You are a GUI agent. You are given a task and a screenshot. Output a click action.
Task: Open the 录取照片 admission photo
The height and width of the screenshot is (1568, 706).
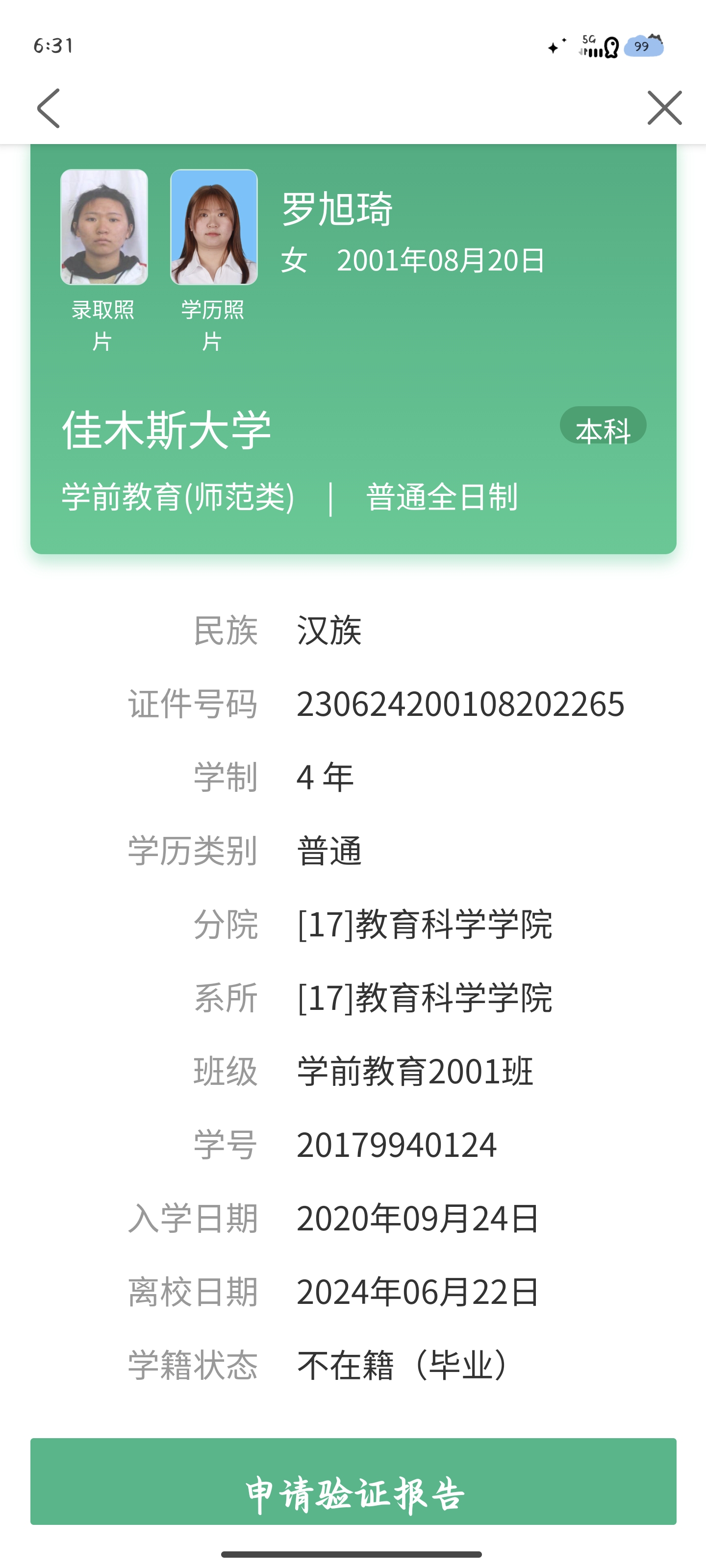click(104, 227)
